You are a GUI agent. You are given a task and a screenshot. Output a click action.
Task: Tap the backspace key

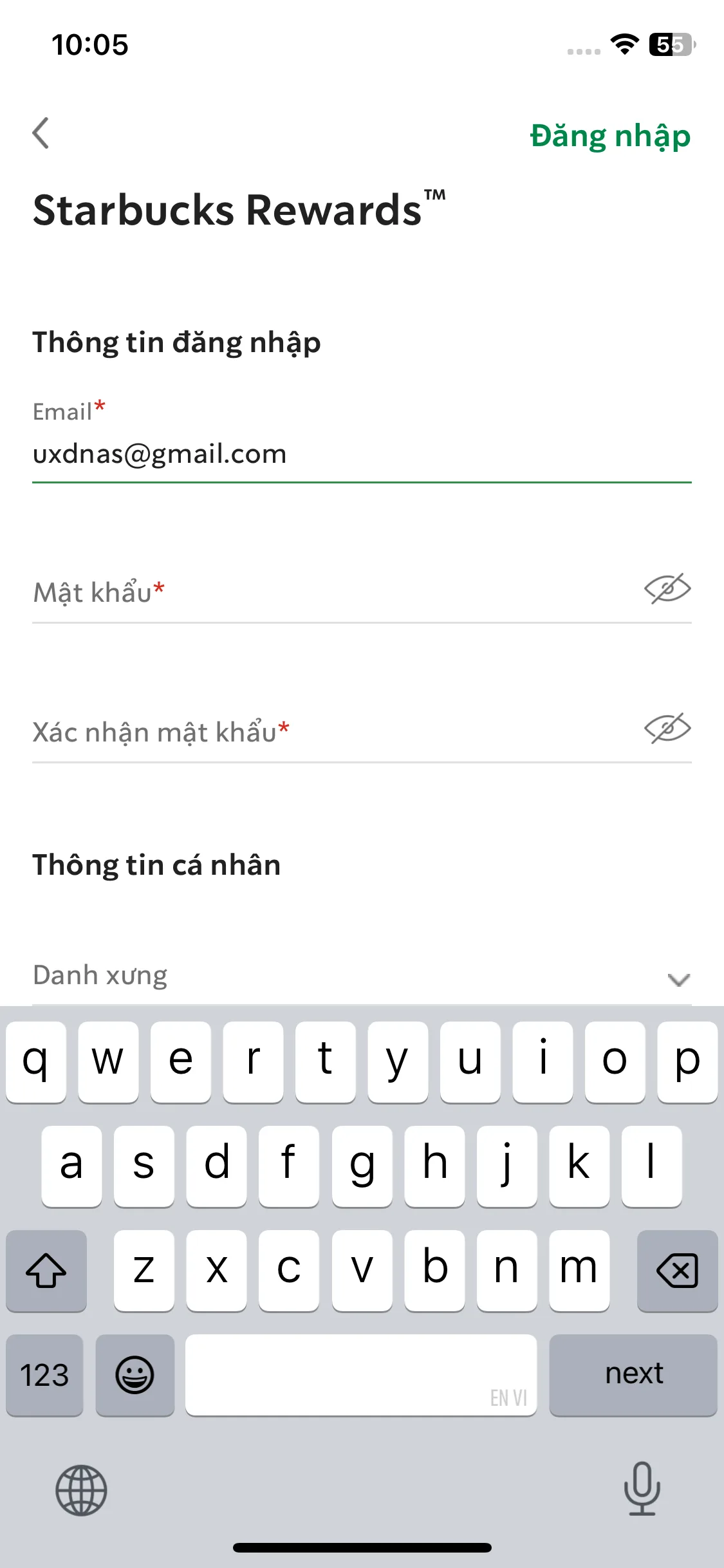click(677, 1271)
